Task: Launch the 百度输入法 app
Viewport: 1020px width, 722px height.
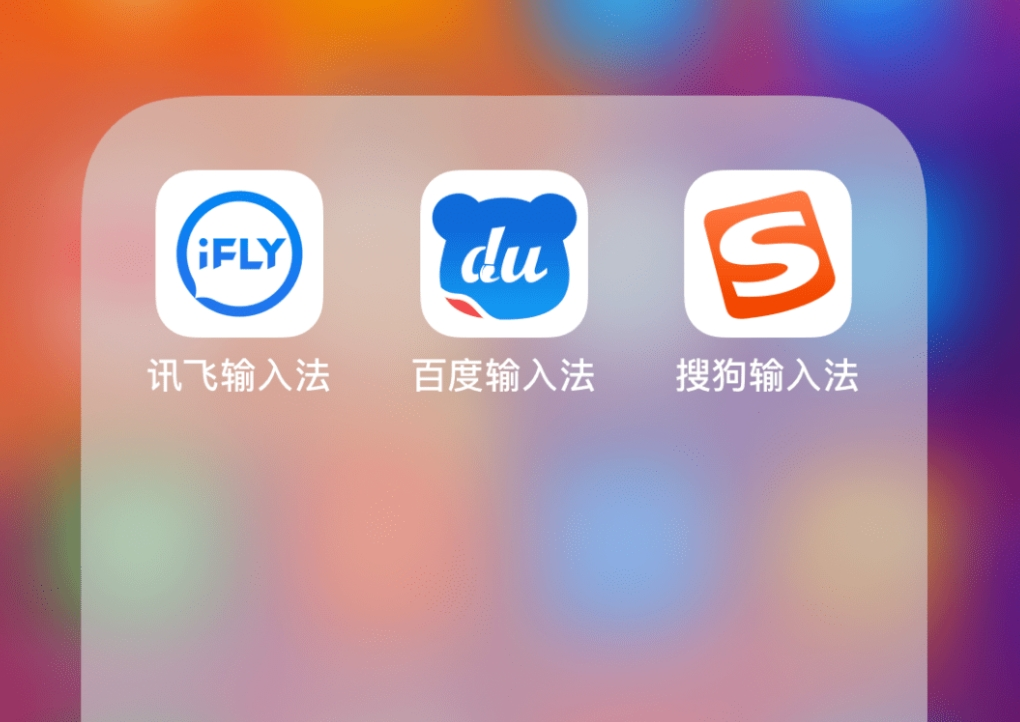Action: 503,254
